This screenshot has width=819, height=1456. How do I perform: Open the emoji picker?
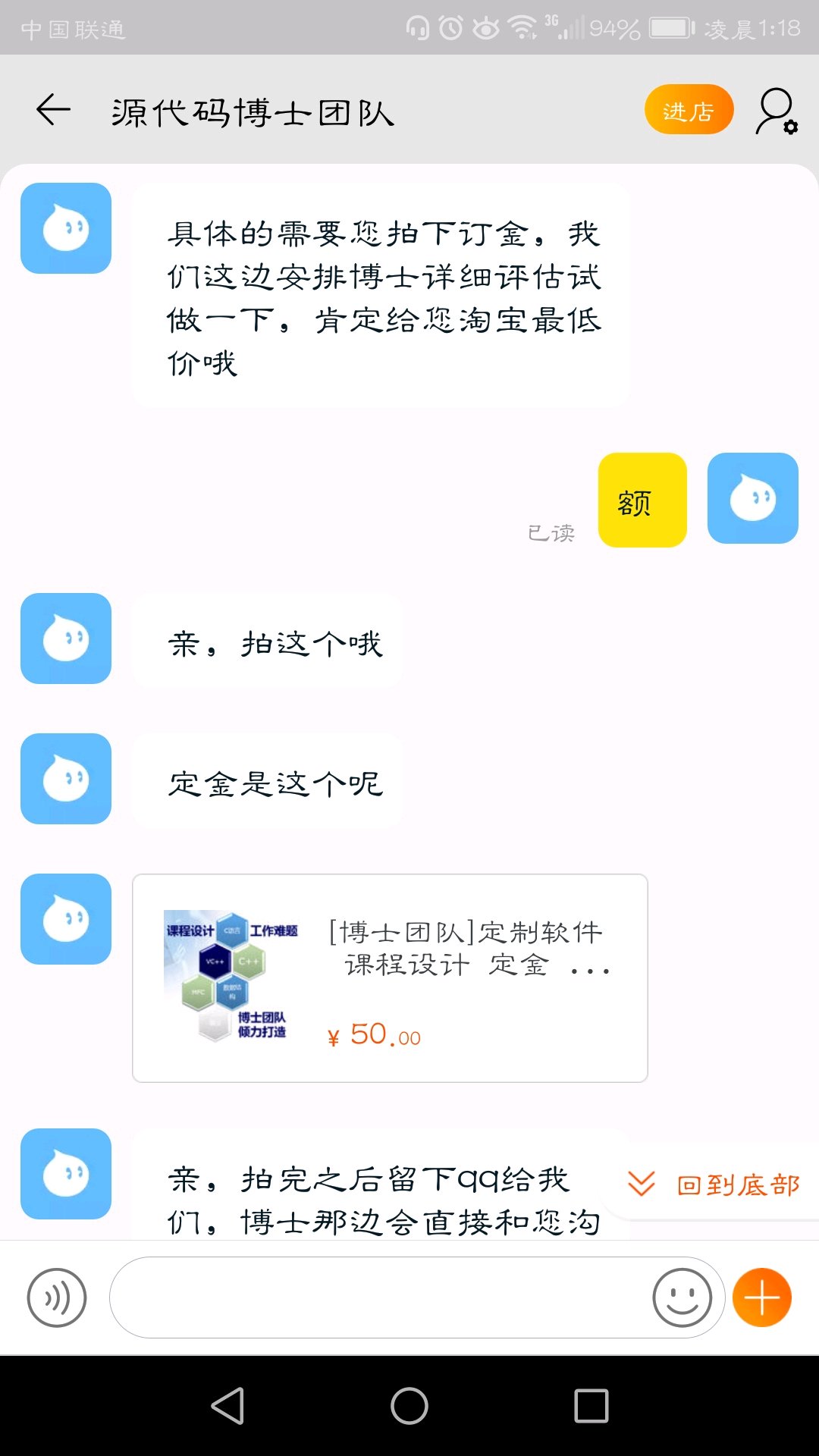pyautogui.click(x=682, y=1298)
